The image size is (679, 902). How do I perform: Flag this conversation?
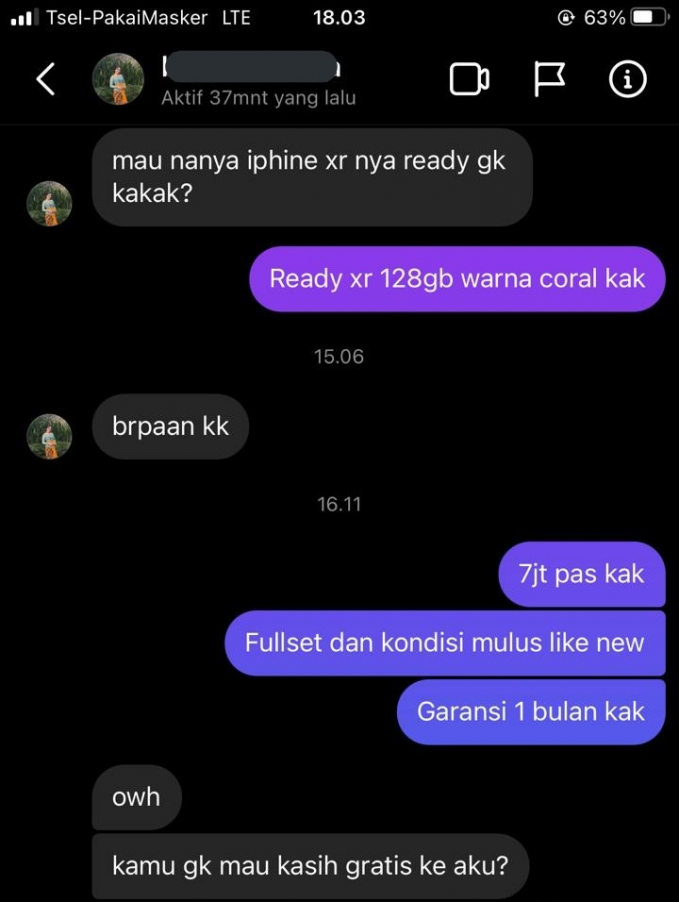point(549,80)
